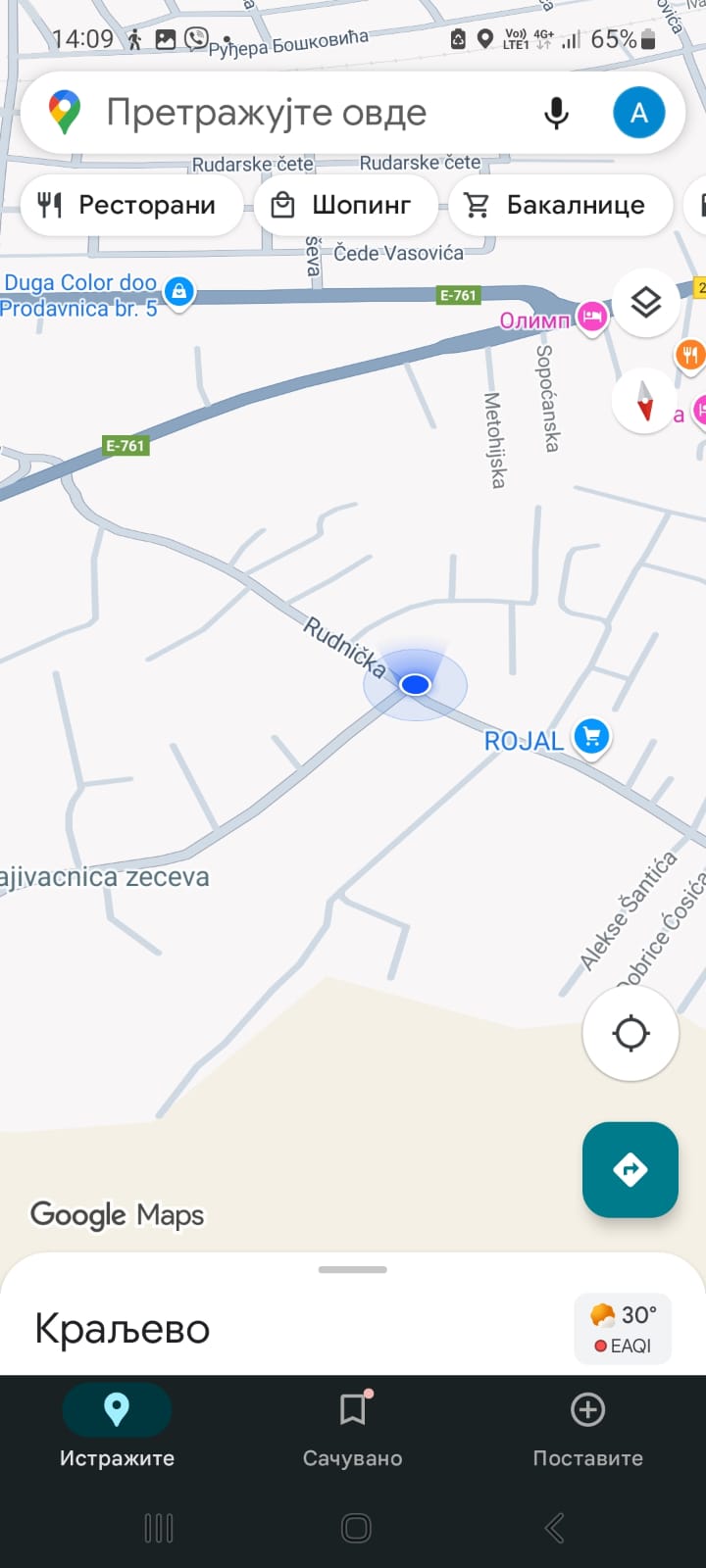Open the account avatar A
This screenshot has width=706, height=1568.
click(639, 113)
